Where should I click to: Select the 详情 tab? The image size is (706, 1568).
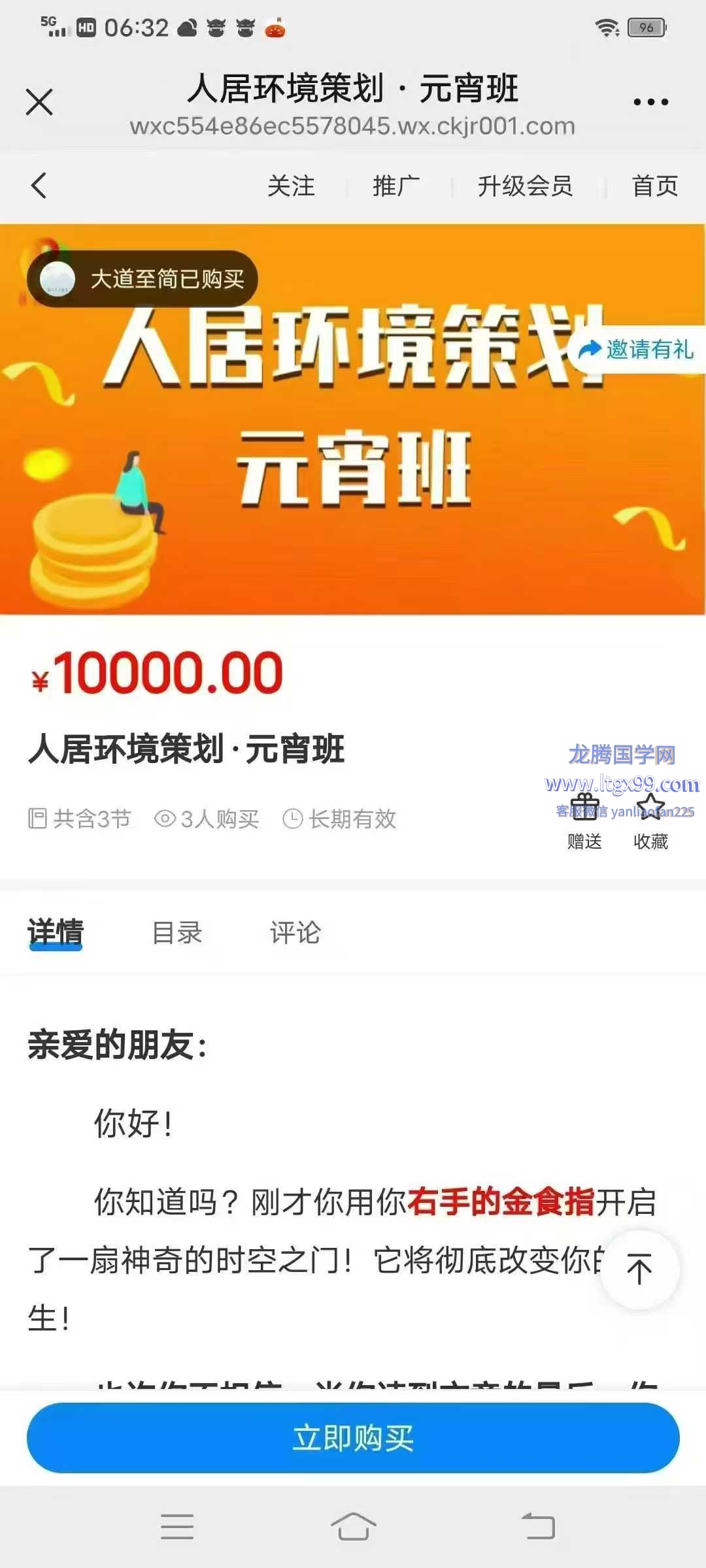(x=56, y=932)
